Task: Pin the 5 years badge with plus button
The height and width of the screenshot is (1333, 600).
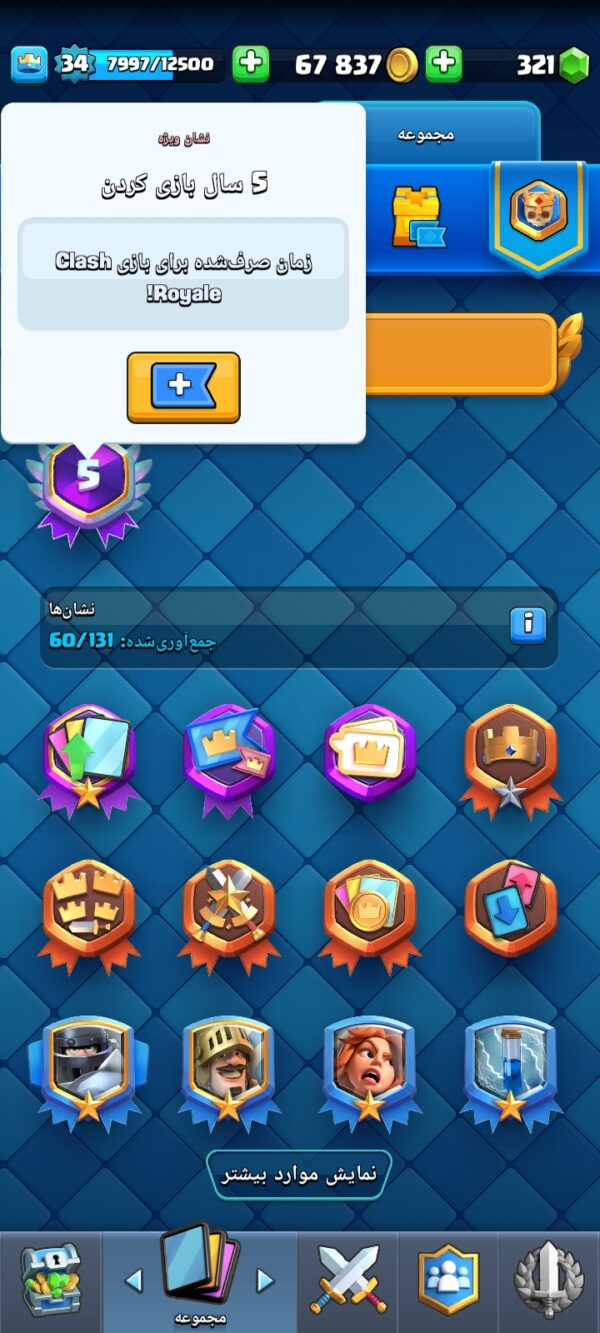Action: tap(183, 387)
